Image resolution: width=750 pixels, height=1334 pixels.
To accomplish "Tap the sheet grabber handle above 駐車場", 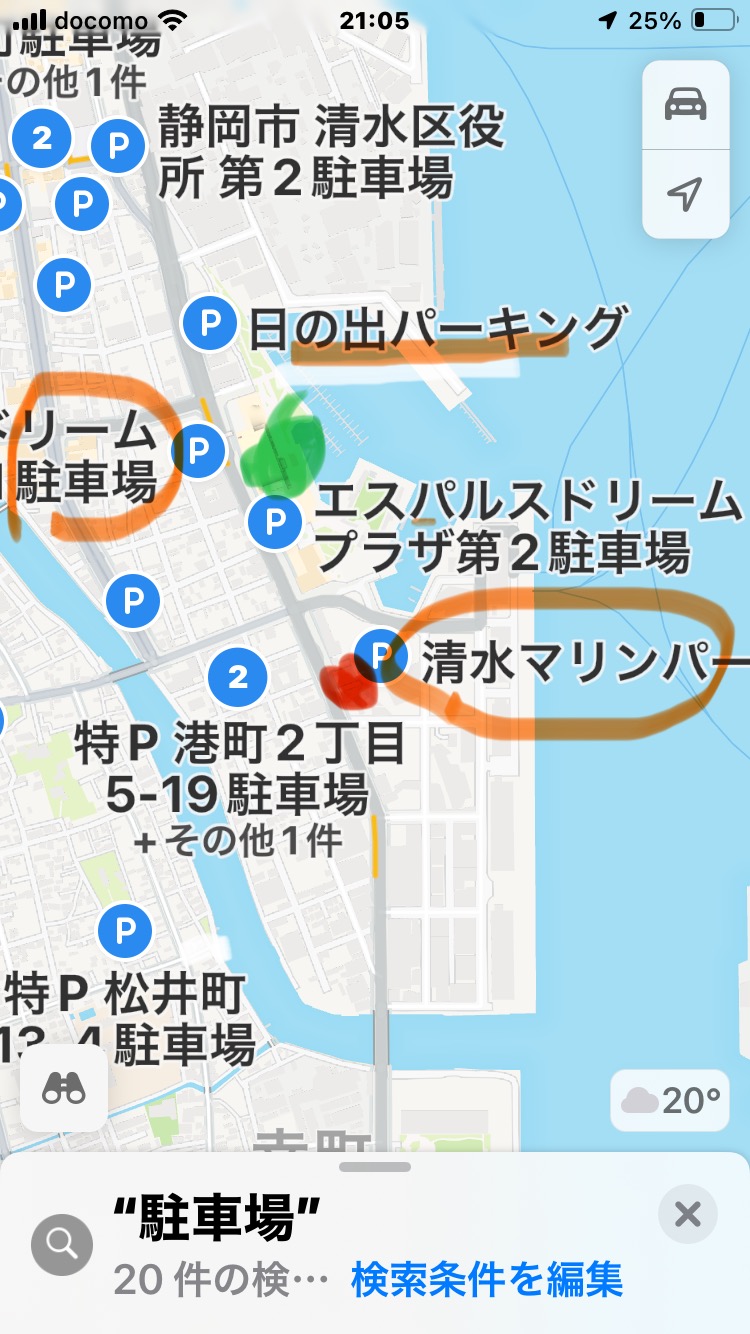I will tap(375, 1167).
